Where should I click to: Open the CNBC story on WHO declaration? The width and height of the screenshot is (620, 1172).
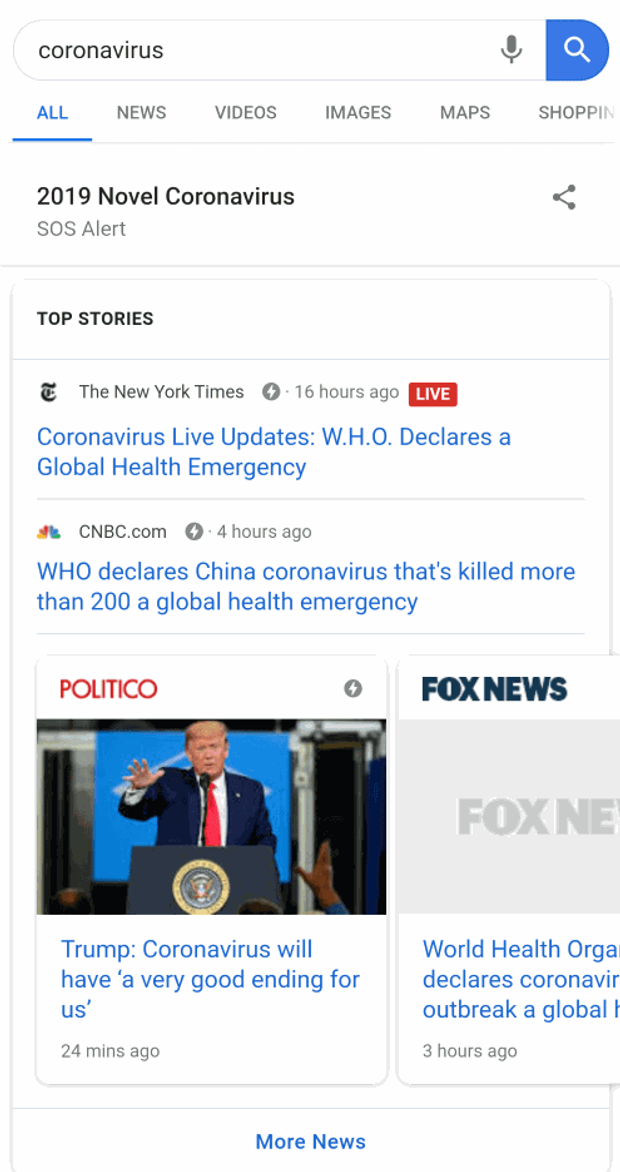pyautogui.click(x=305, y=587)
